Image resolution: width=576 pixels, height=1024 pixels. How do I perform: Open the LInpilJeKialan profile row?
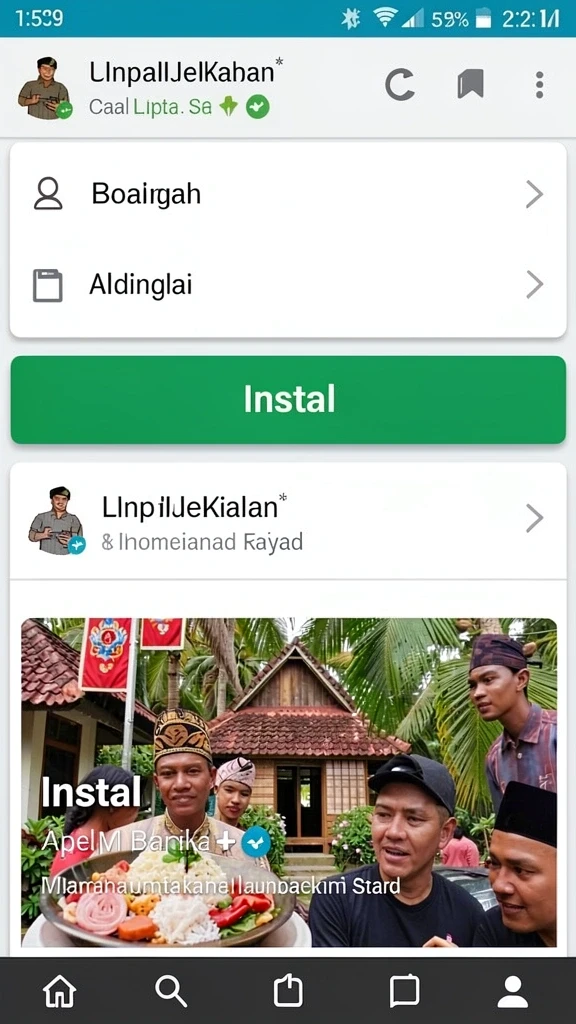tap(288, 520)
